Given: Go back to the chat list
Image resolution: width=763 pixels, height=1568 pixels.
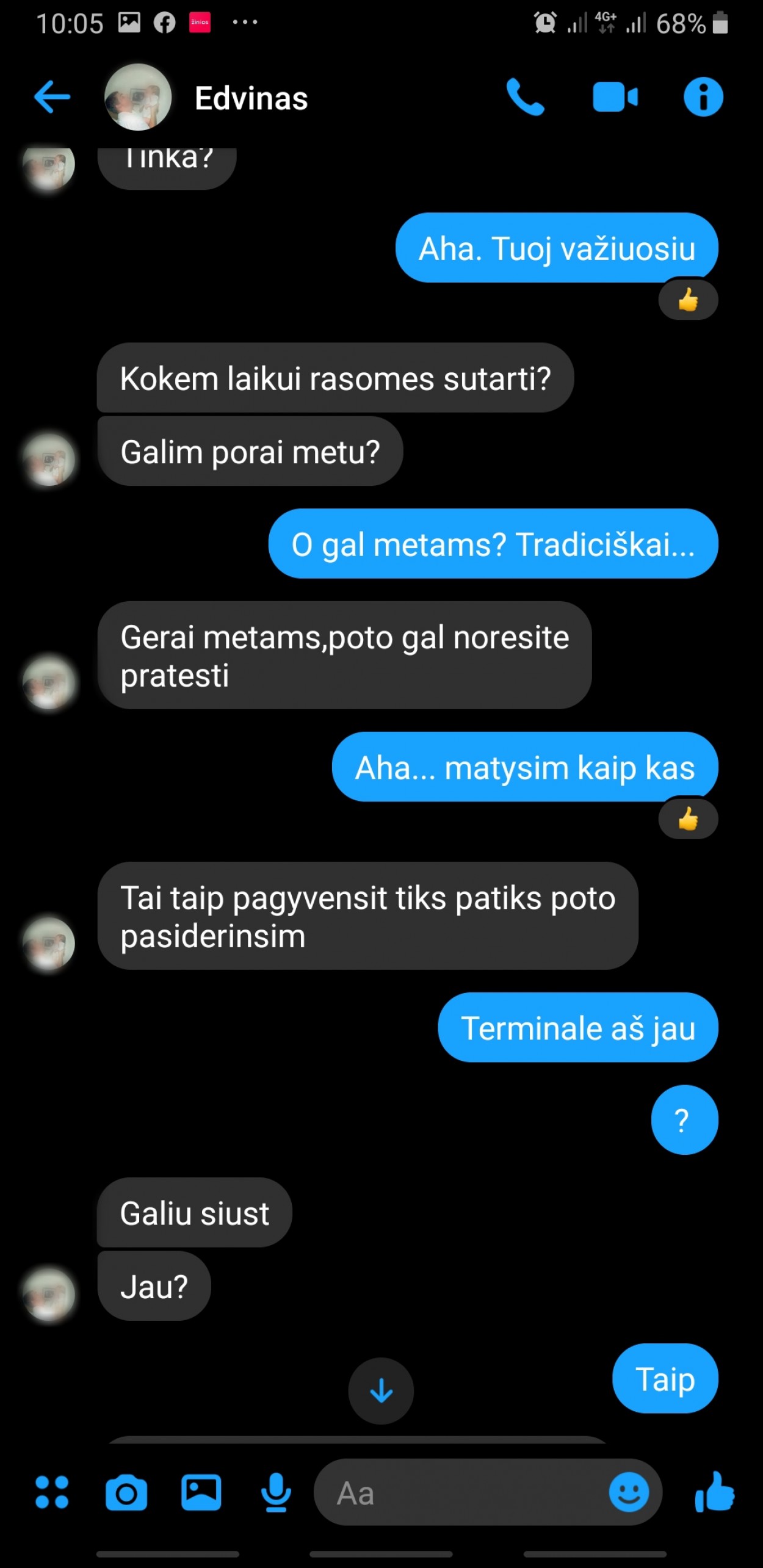Looking at the screenshot, I should tap(52, 97).
